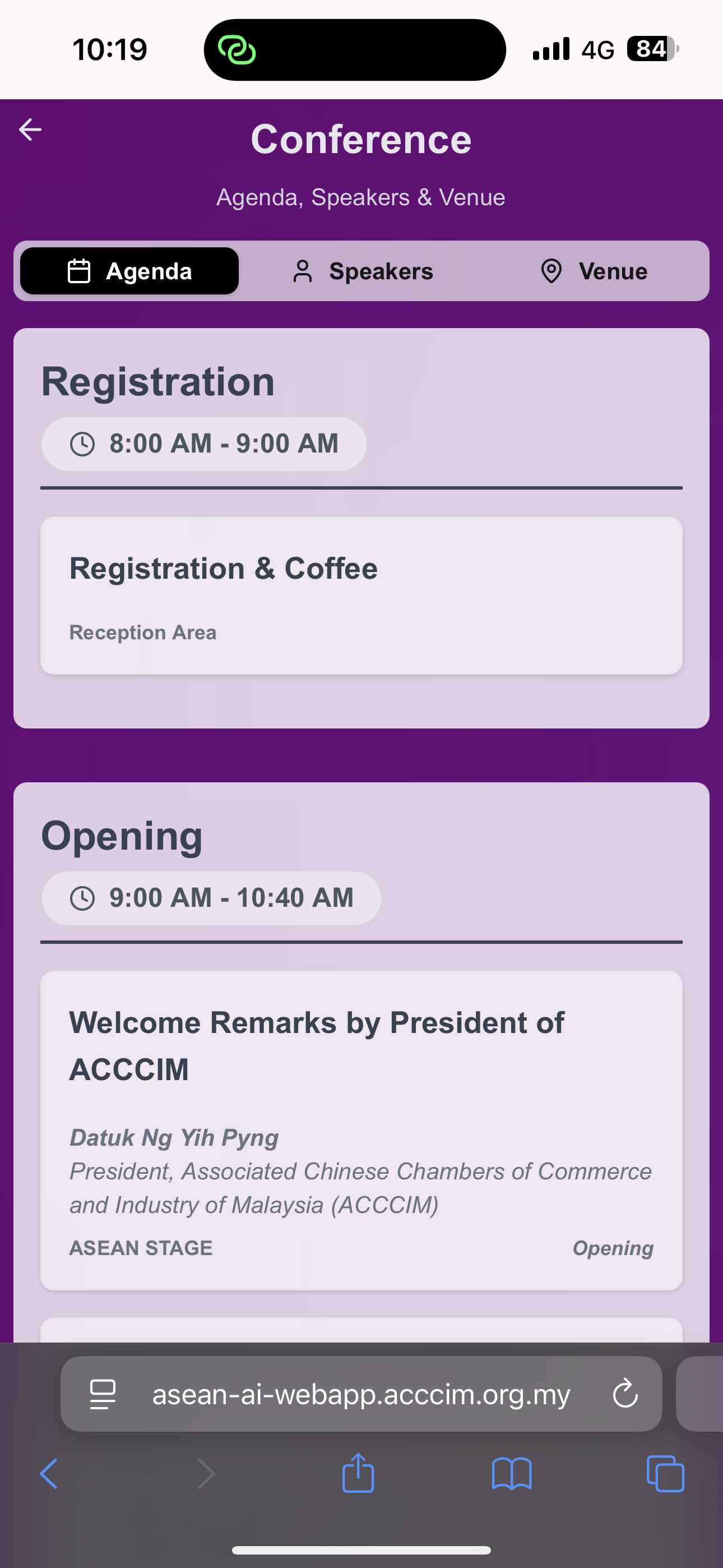
Task: Switch to the Speakers tab
Action: [x=363, y=271]
